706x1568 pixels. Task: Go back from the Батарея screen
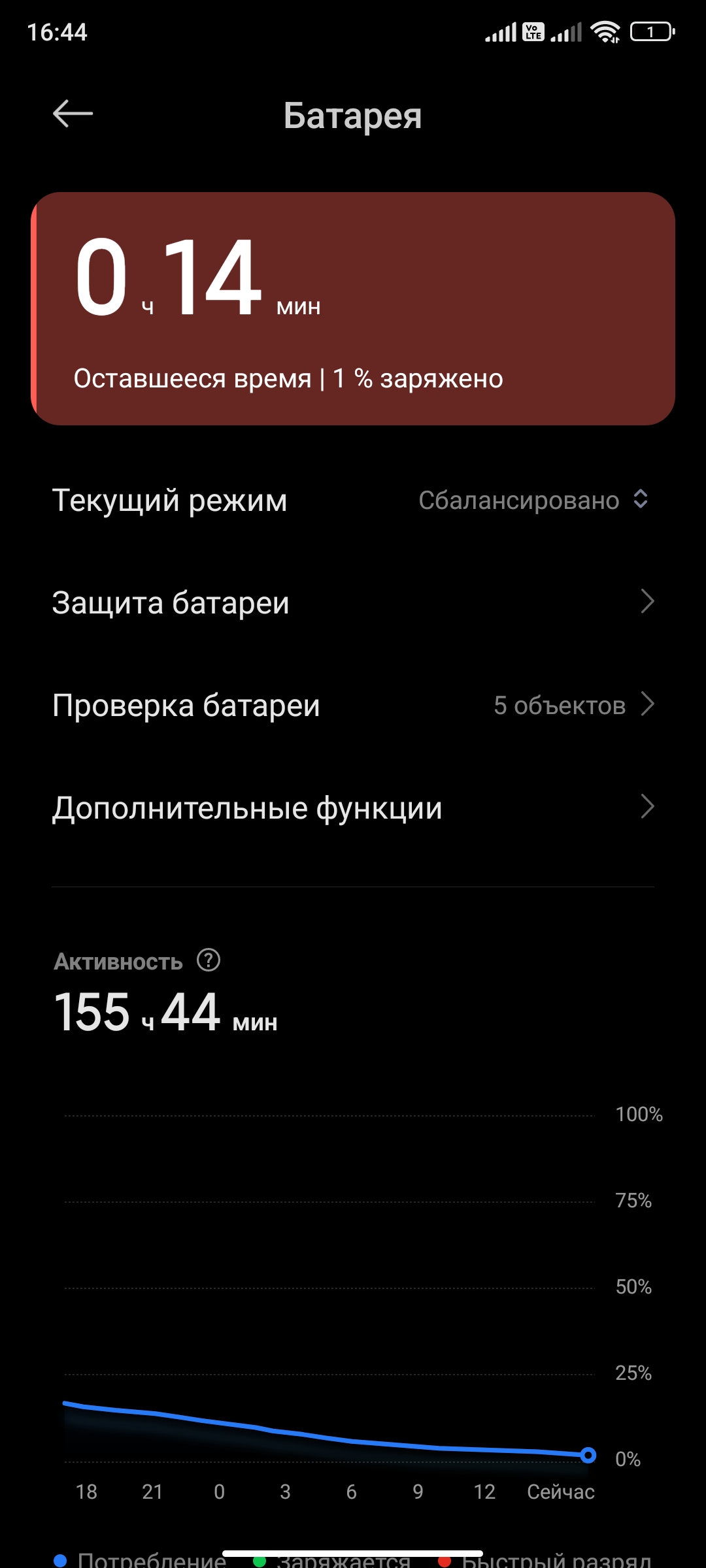73,114
